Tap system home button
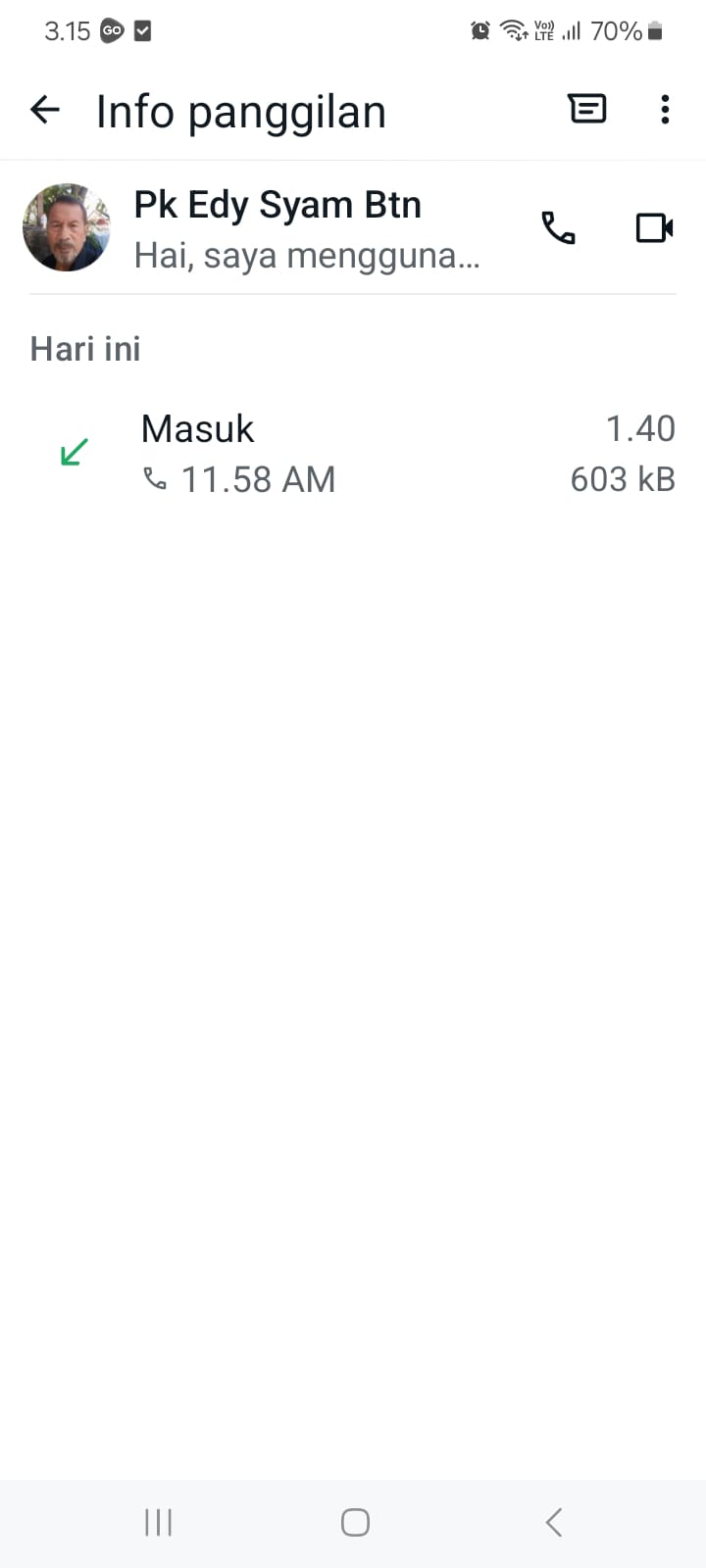Screen dimensions: 706x1568 point(354,1522)
